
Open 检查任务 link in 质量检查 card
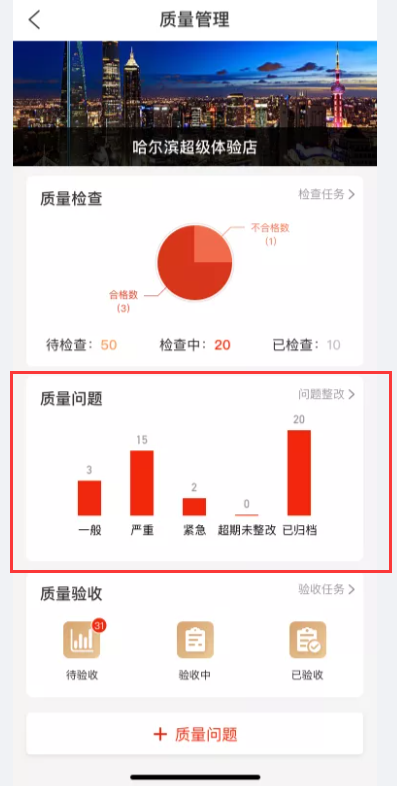coord(326,194)
